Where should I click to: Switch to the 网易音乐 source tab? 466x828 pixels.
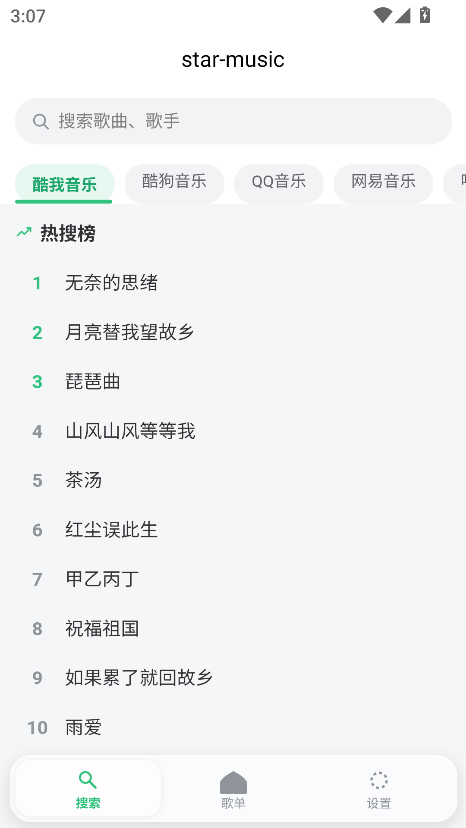point(383,183)
